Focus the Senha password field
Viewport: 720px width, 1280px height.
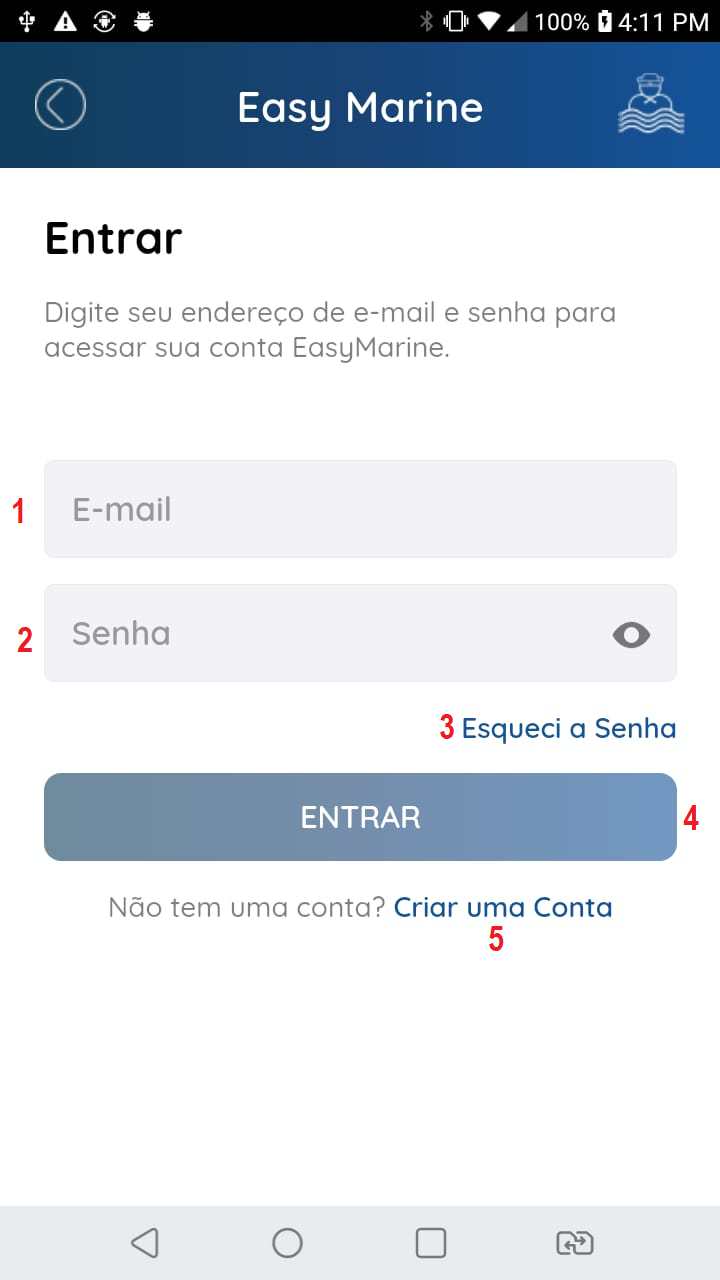pyautogui.click(x=300, y=633)
